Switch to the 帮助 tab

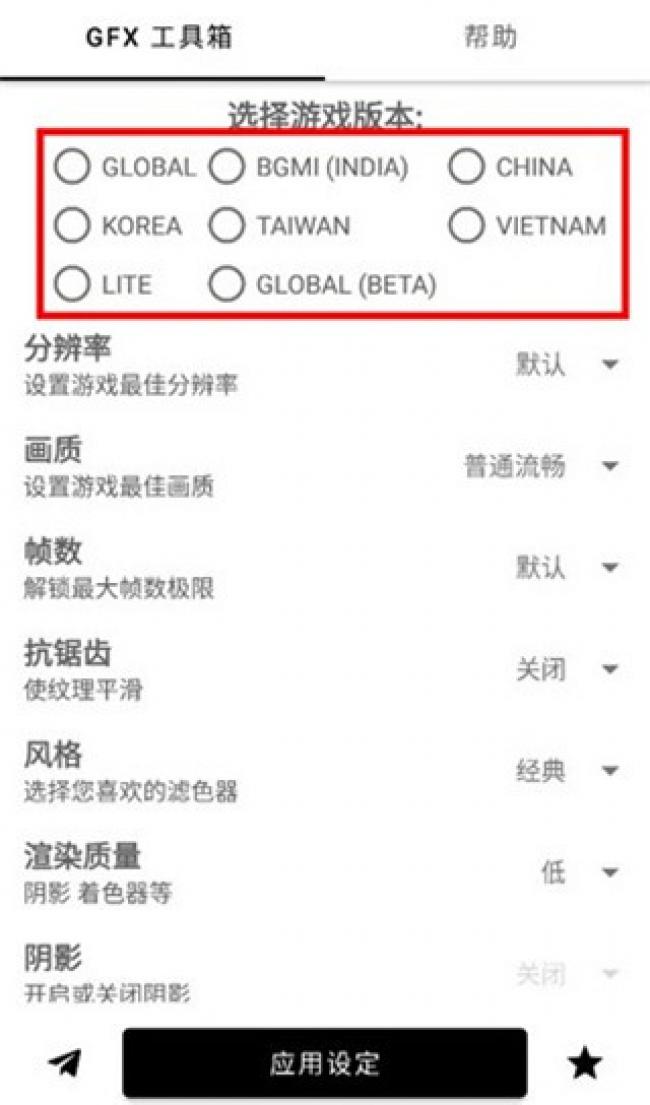click(490, 38)
